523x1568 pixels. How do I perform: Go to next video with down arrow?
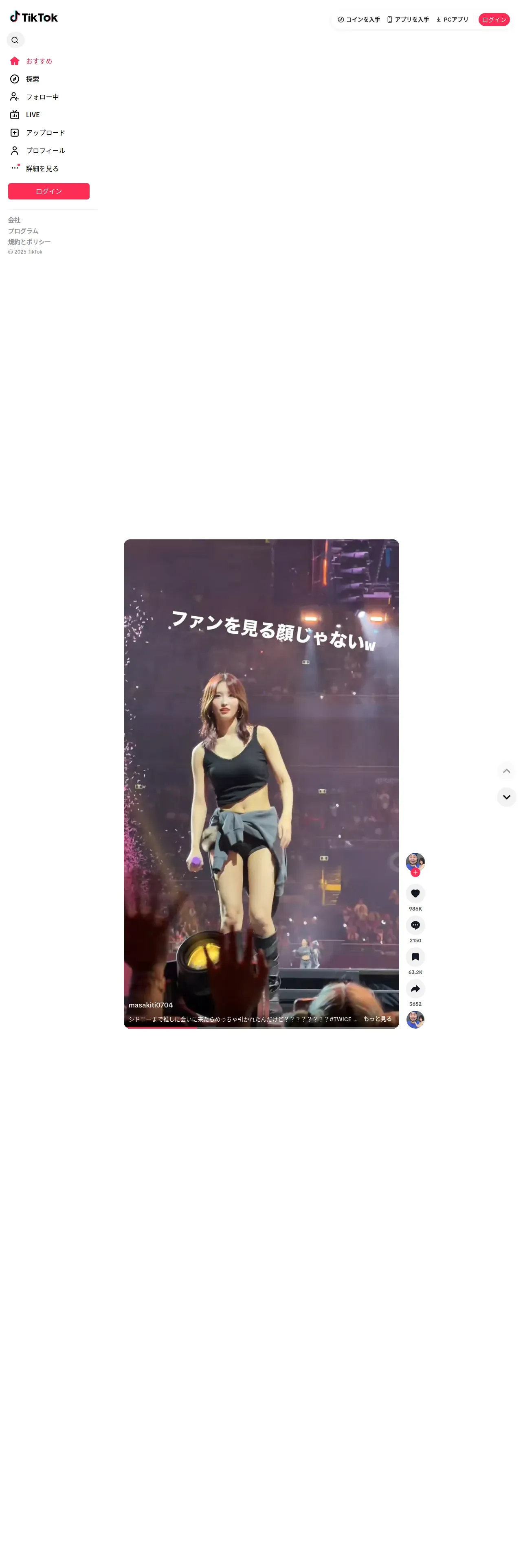tap(507, 797)
